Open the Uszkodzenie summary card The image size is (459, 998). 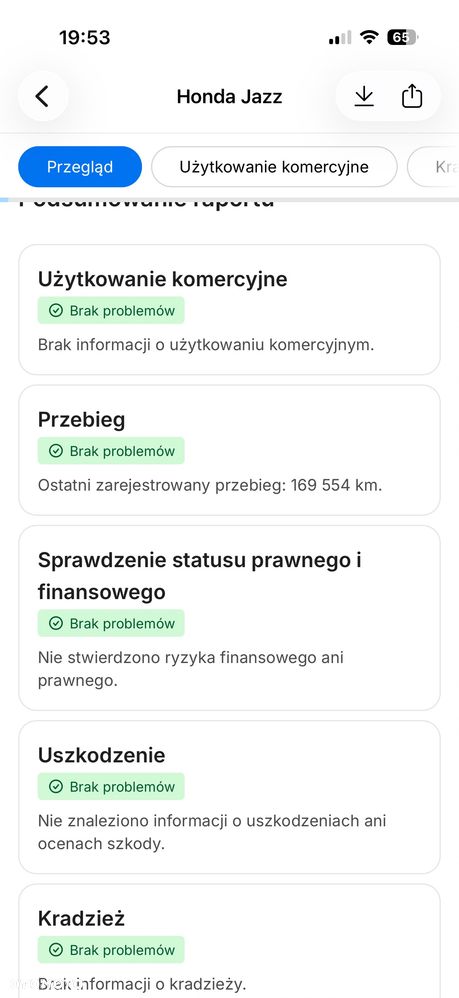pos(229,798)
